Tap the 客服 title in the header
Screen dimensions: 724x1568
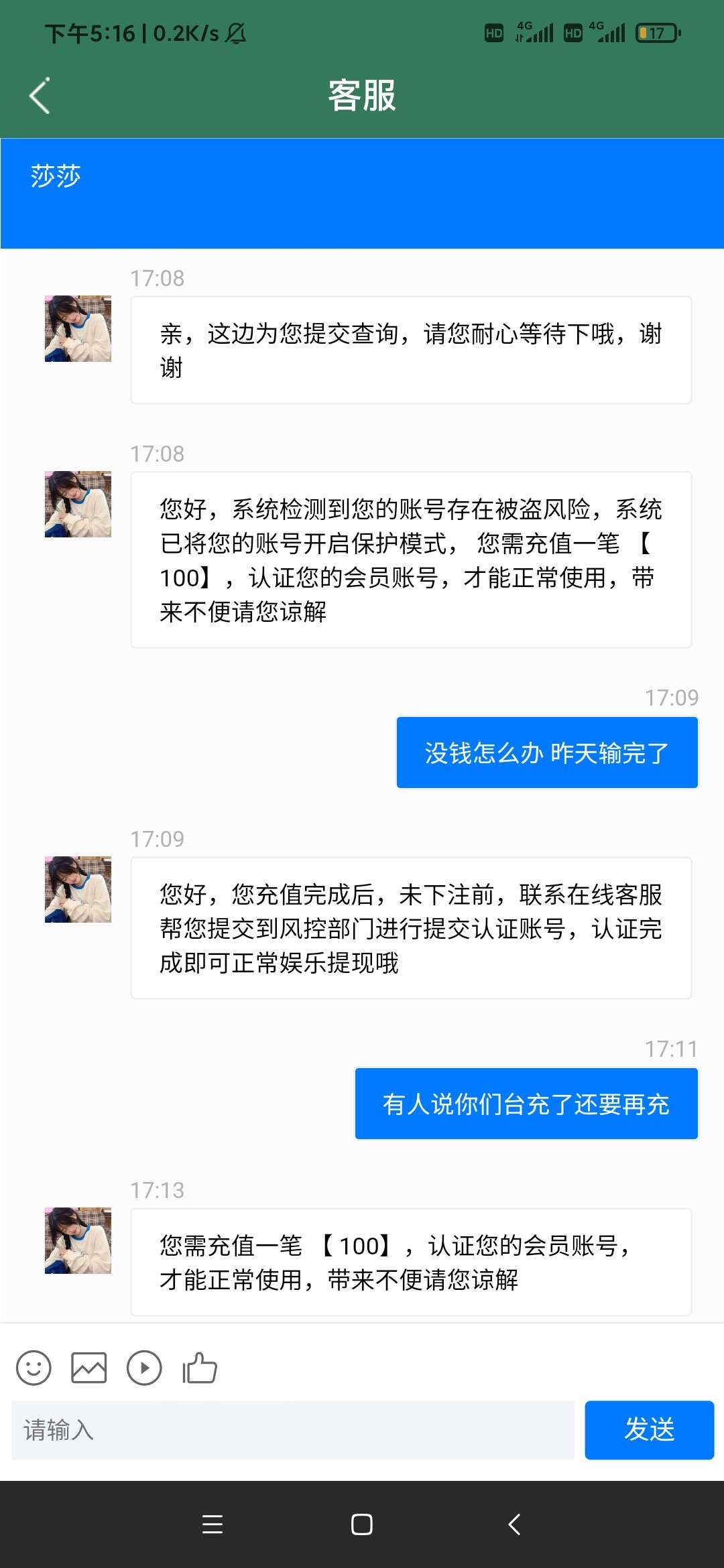[x=361, y=96]
